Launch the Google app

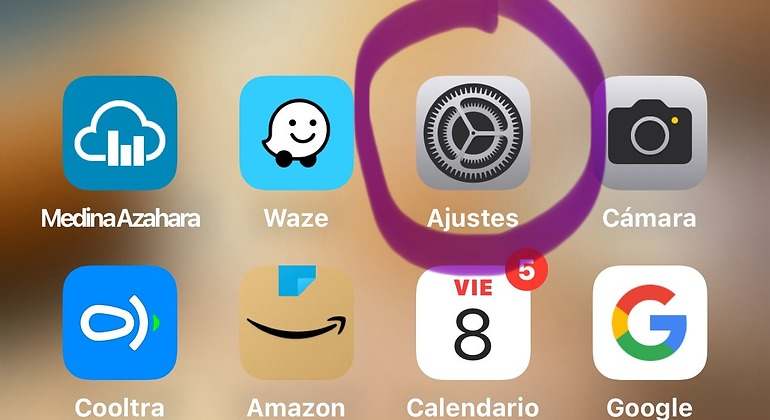650,322
